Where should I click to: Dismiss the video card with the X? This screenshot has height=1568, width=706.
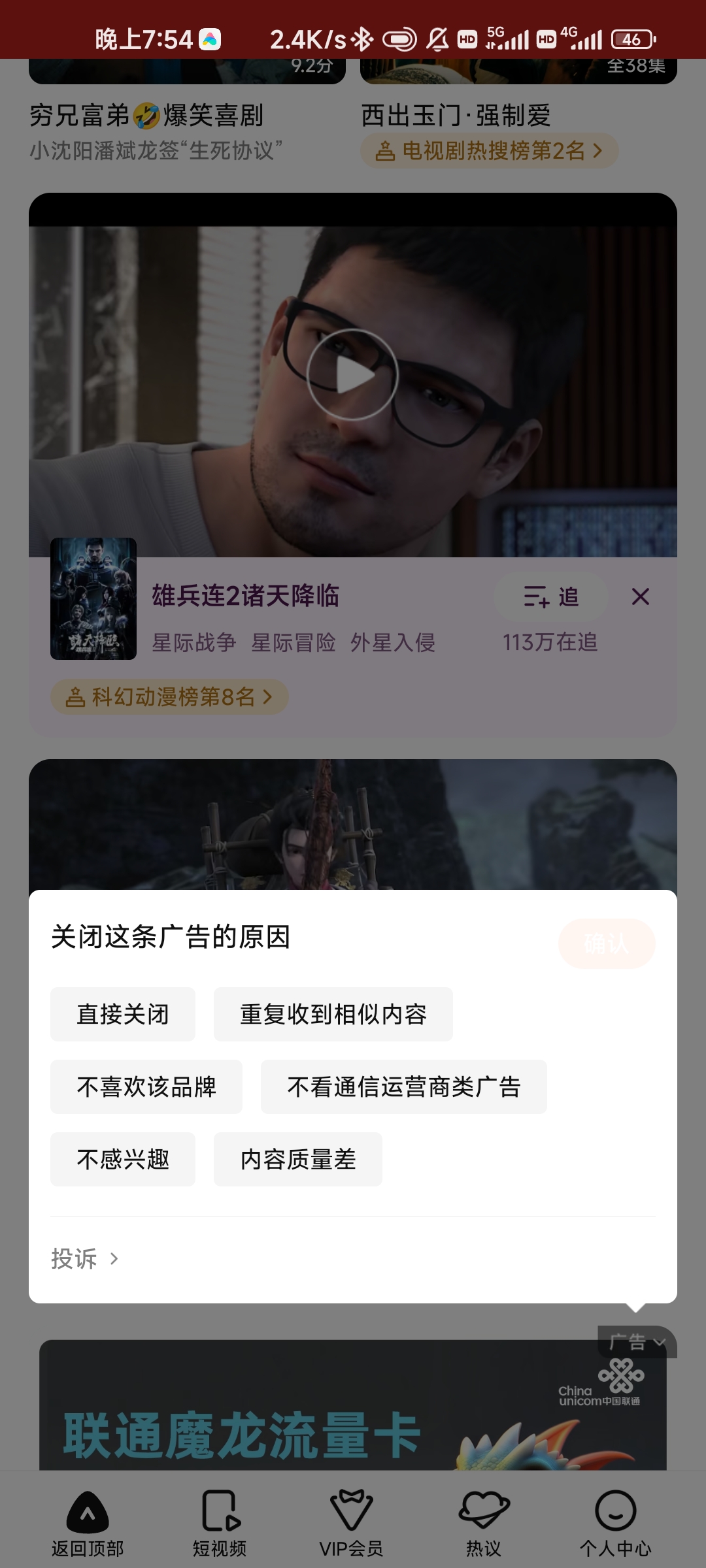coord(639,596)
